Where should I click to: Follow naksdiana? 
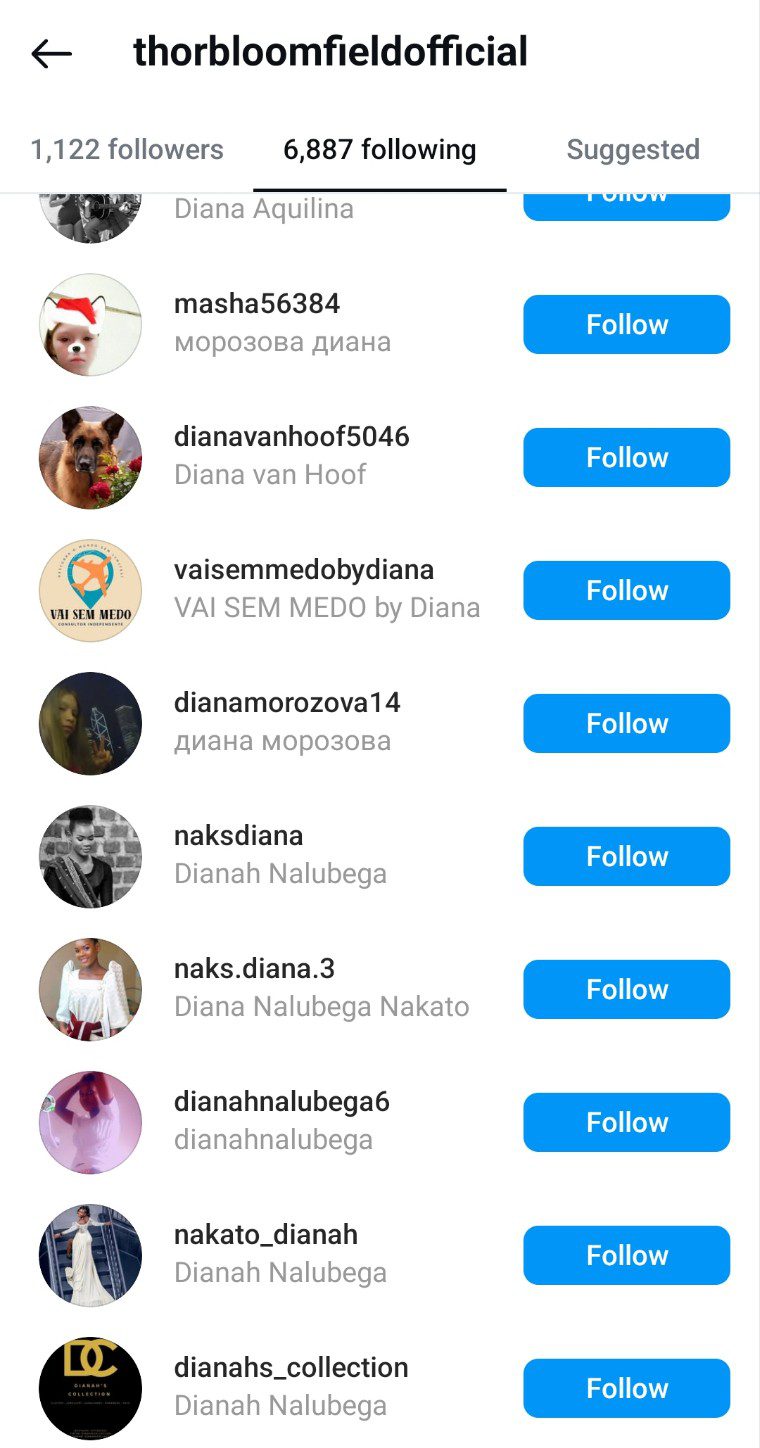[x=626, y=856]
